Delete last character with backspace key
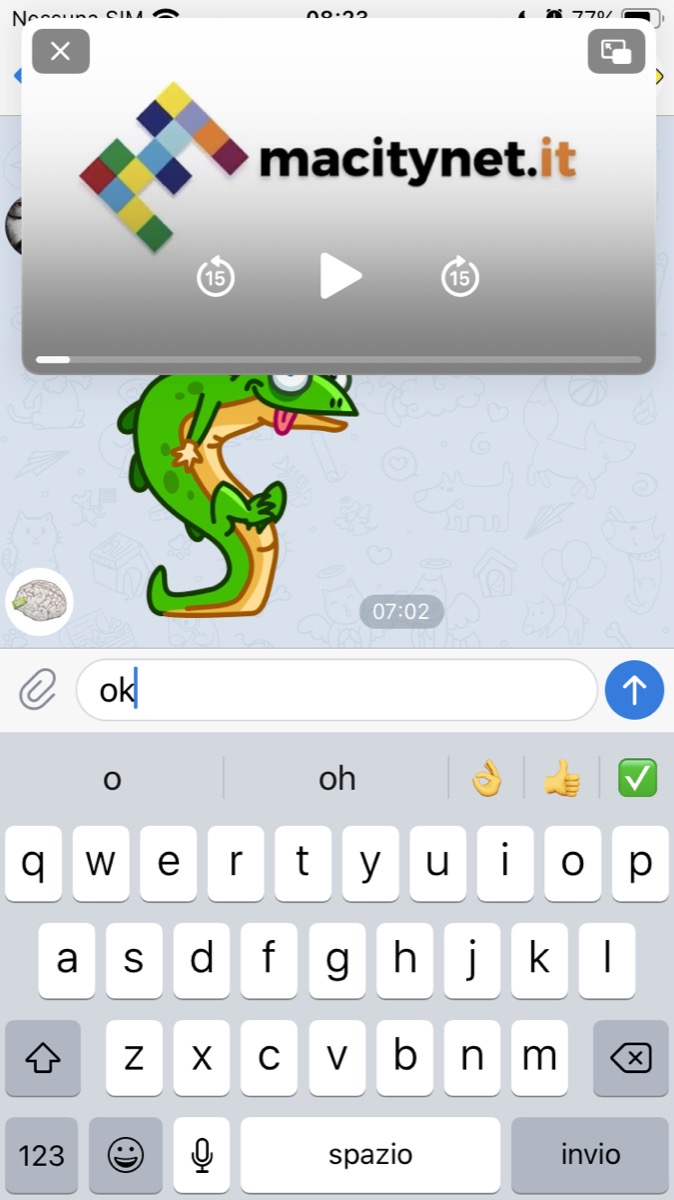674x1200 pixels. coord(630,1058)
